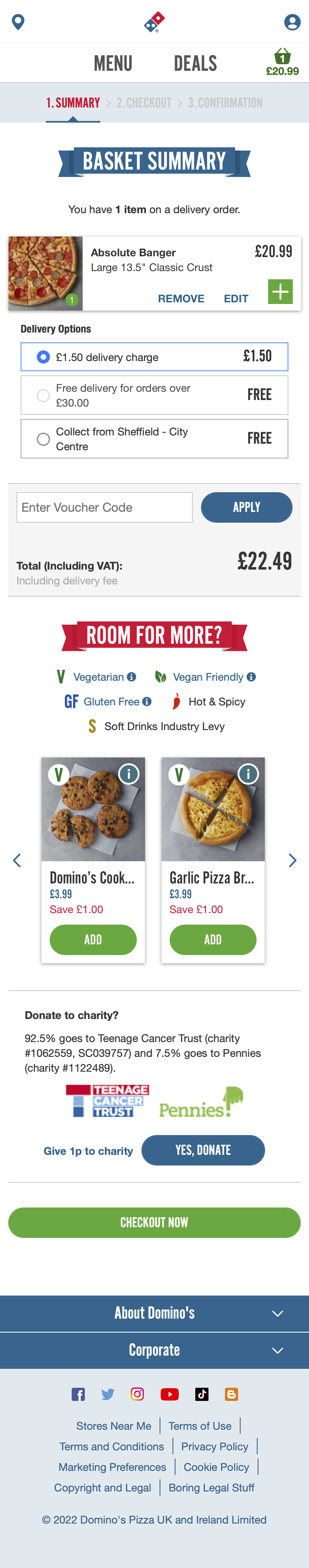Expand the About Domino's section
The image size is (309, 1568).
pos(154,1313)
